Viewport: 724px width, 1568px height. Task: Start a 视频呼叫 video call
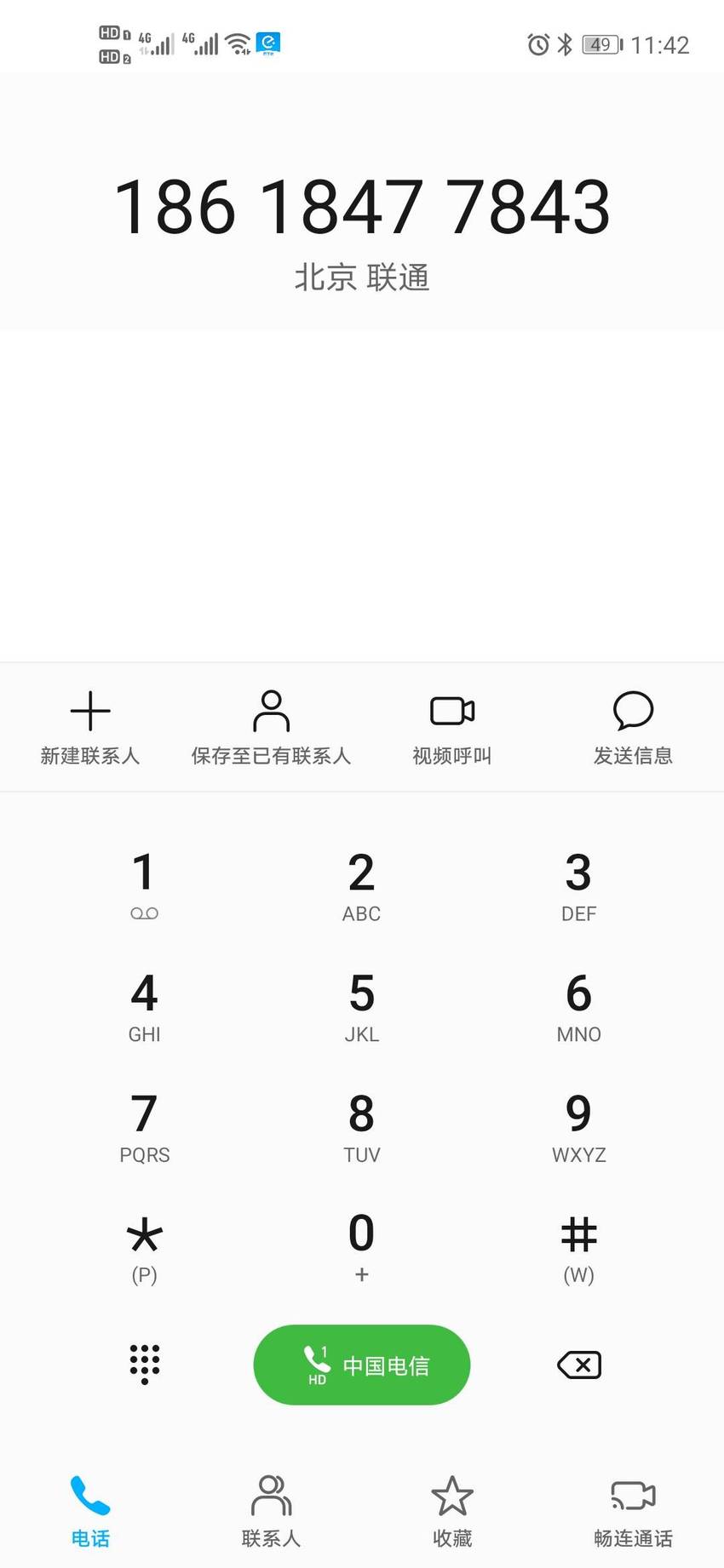(452, 728)
